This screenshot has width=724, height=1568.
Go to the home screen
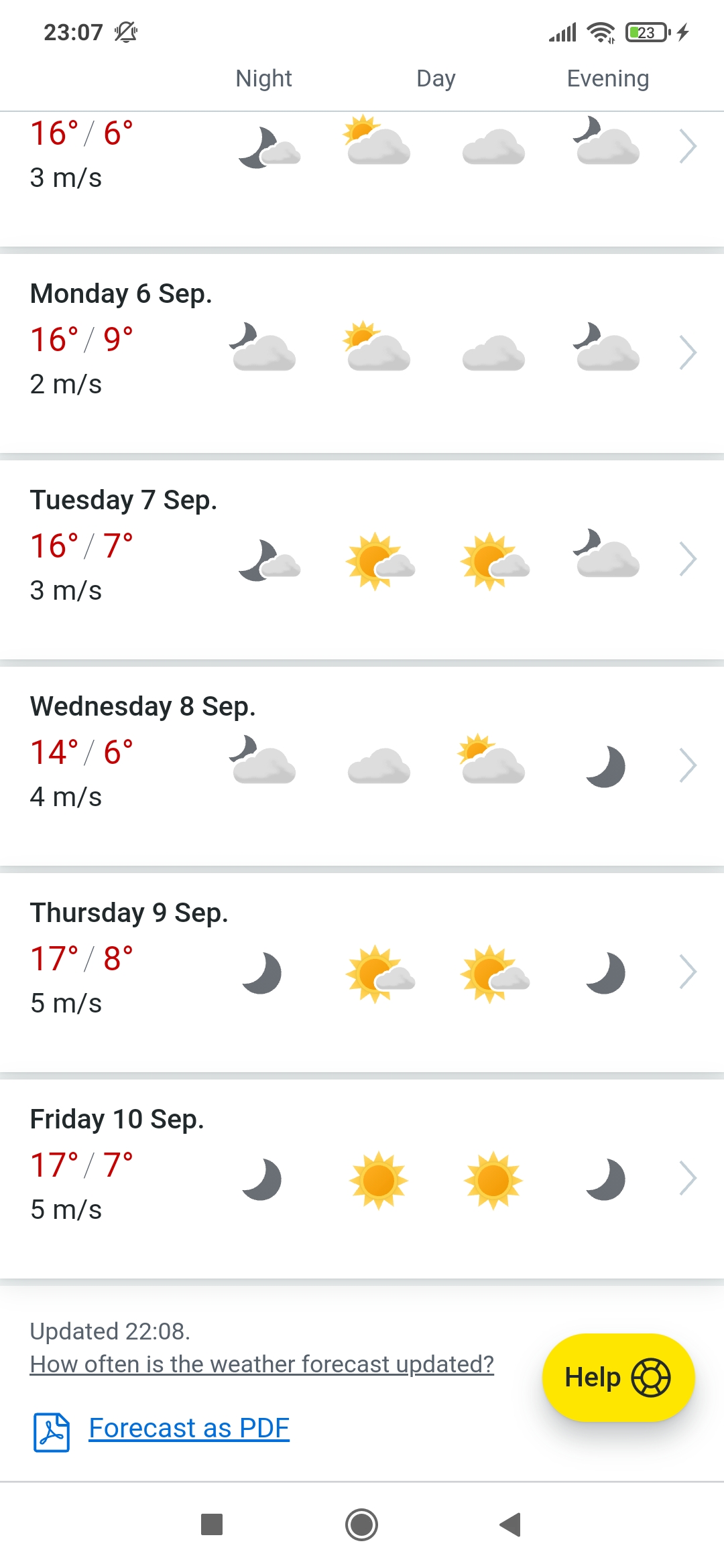point(361,1524)
